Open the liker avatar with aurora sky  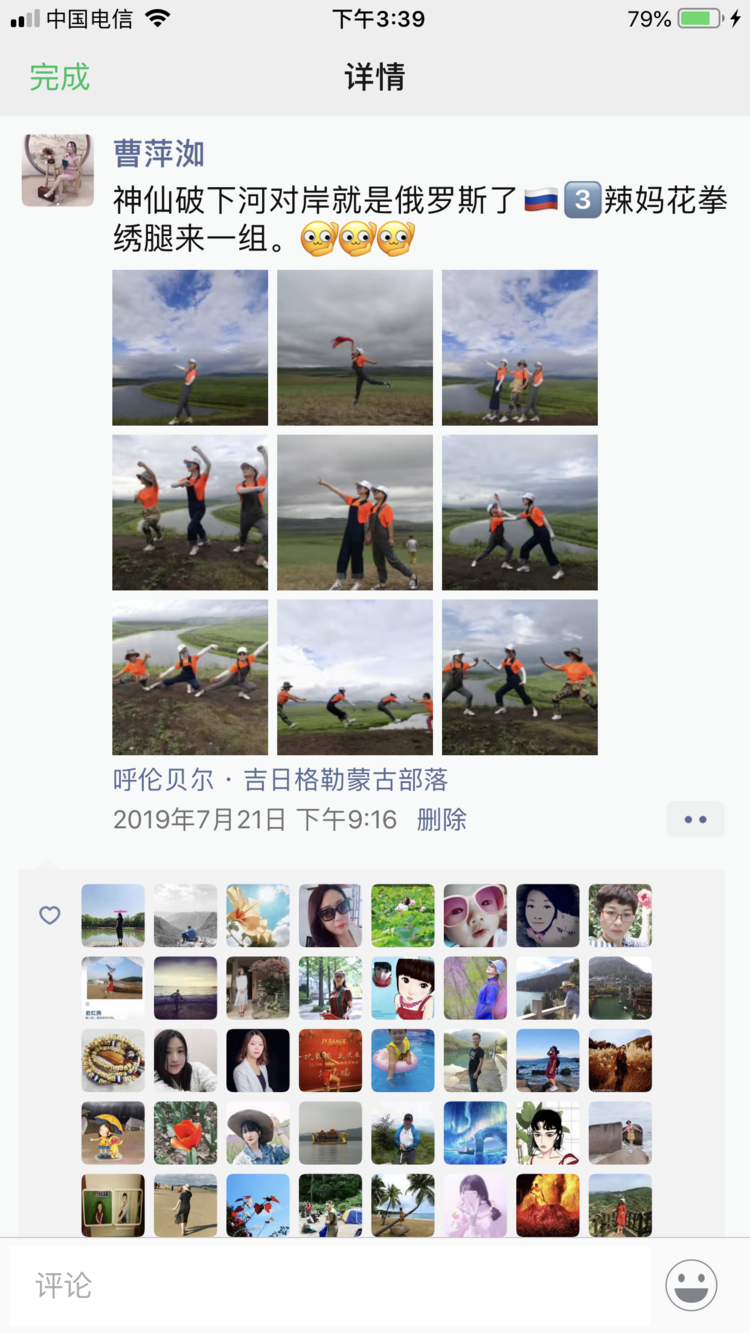pyautogui.click(x=475, y=1133)
